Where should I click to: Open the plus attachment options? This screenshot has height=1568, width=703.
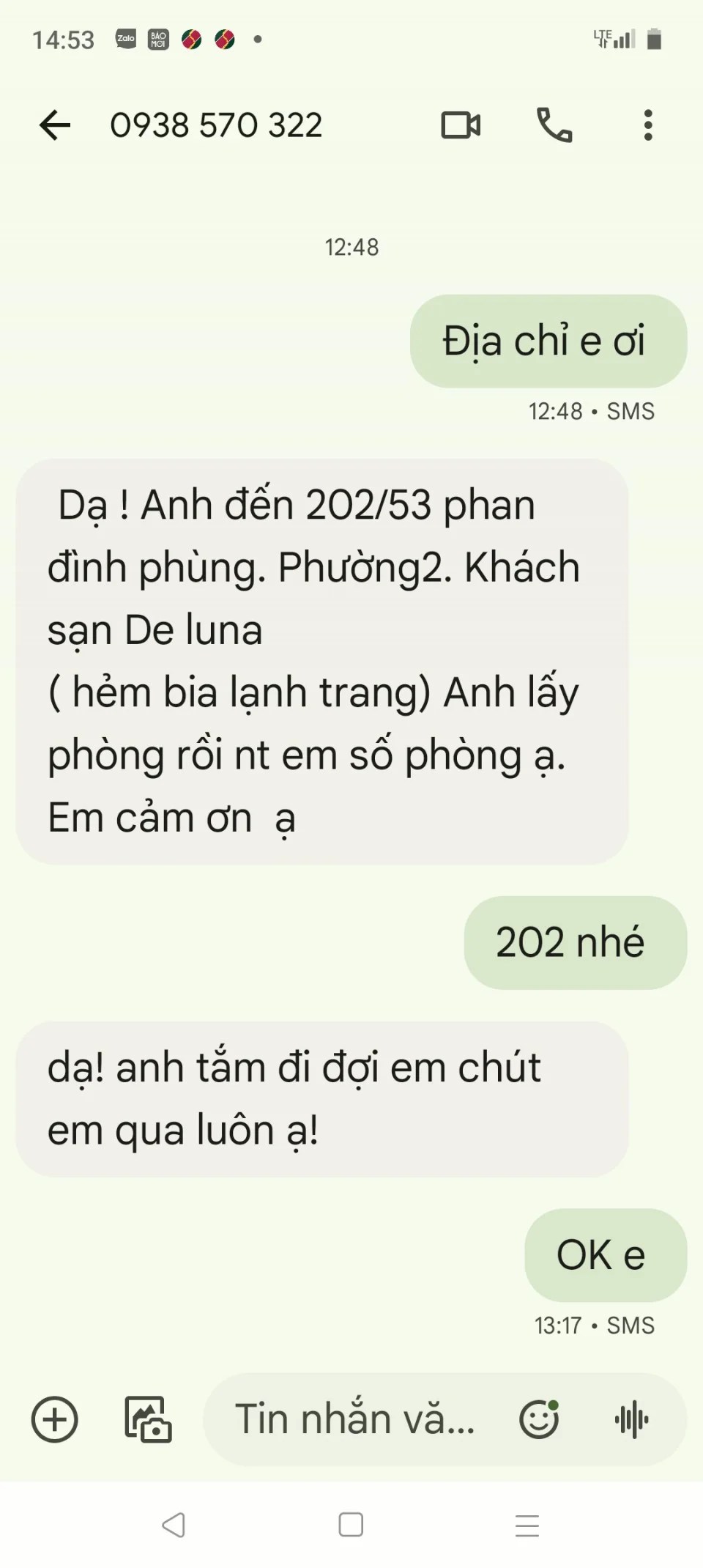[x=55, y=1419]
